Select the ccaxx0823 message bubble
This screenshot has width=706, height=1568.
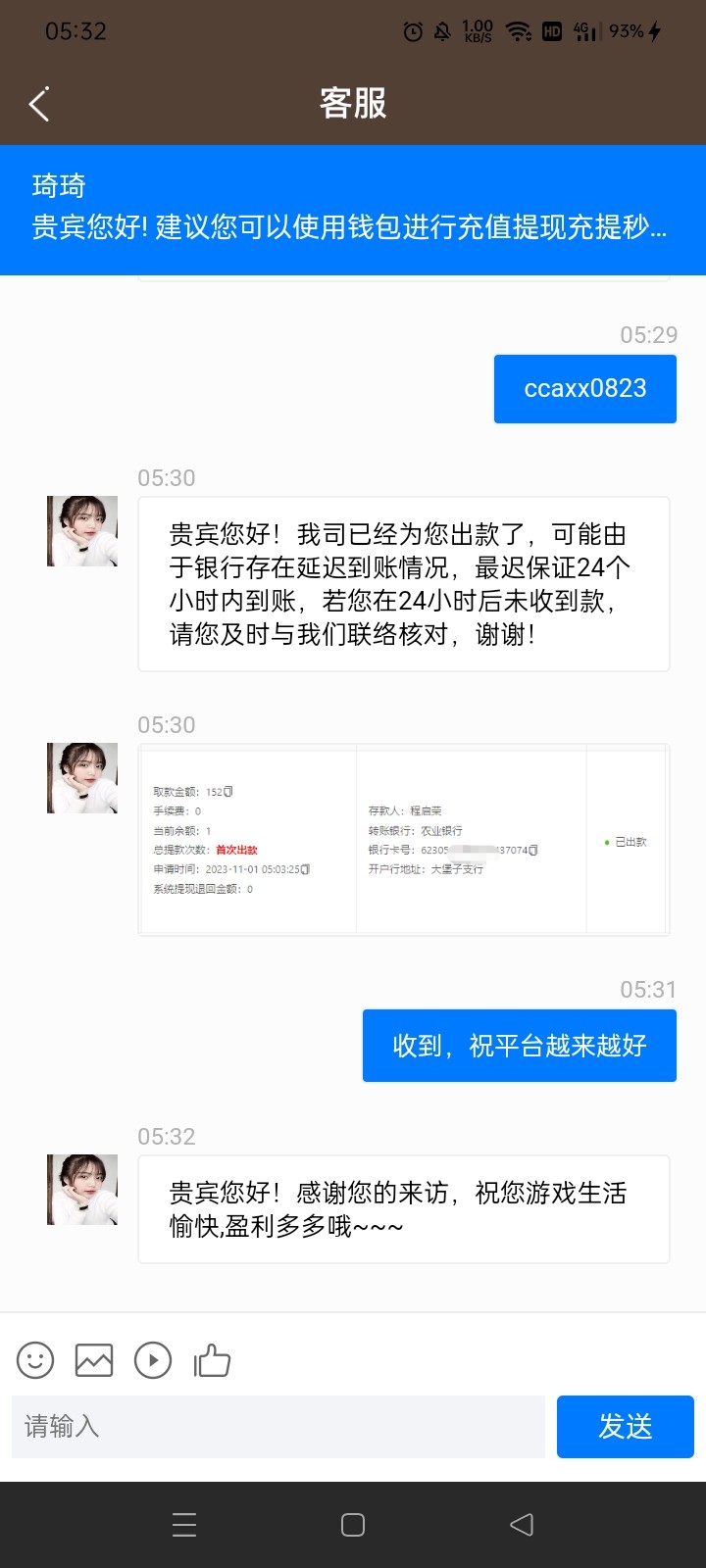[584, 388]
